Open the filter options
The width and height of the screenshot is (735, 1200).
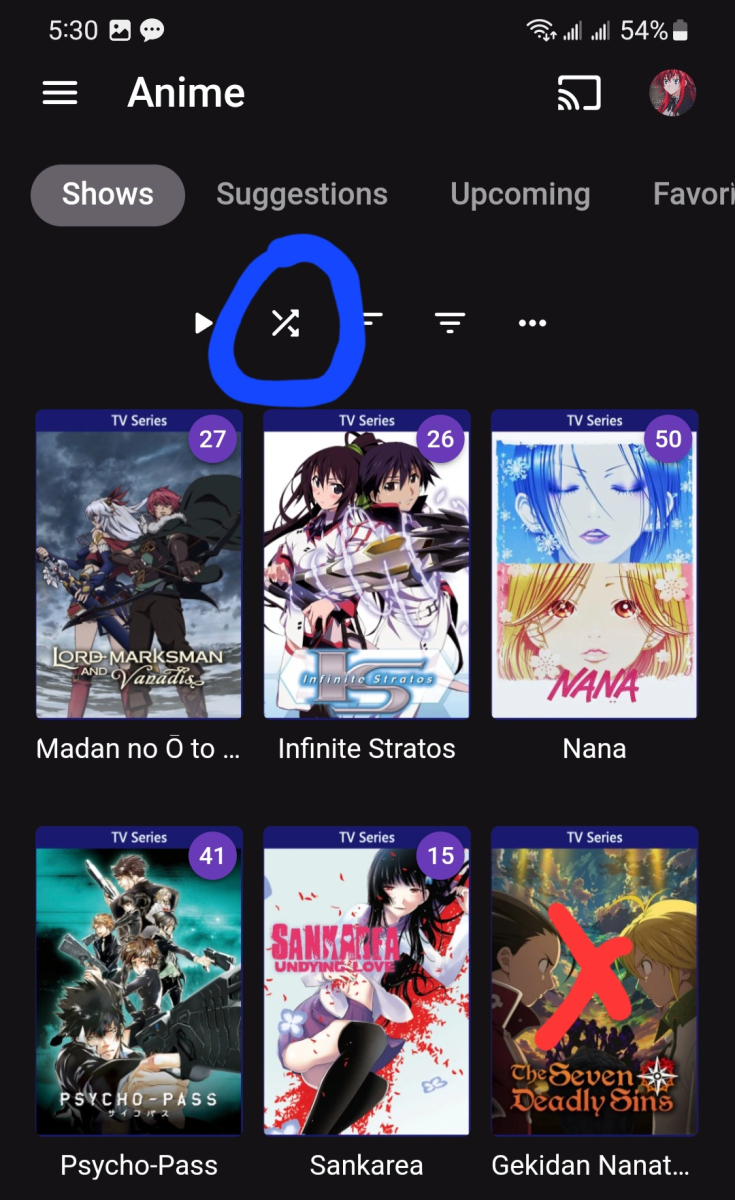(x=450, y=323)
